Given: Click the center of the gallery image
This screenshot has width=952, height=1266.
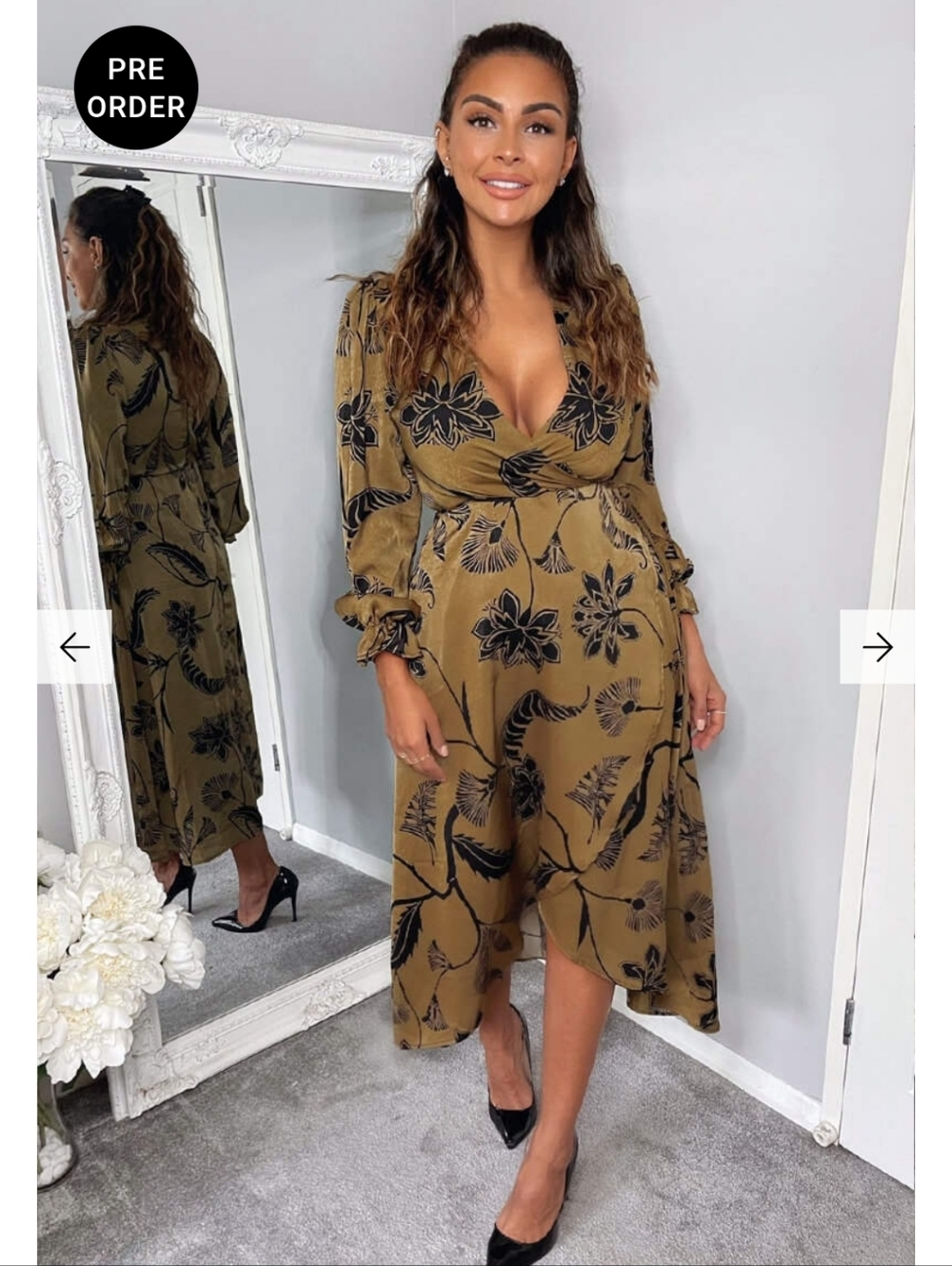Looking at the screenshot, I should tap(476, 633).
